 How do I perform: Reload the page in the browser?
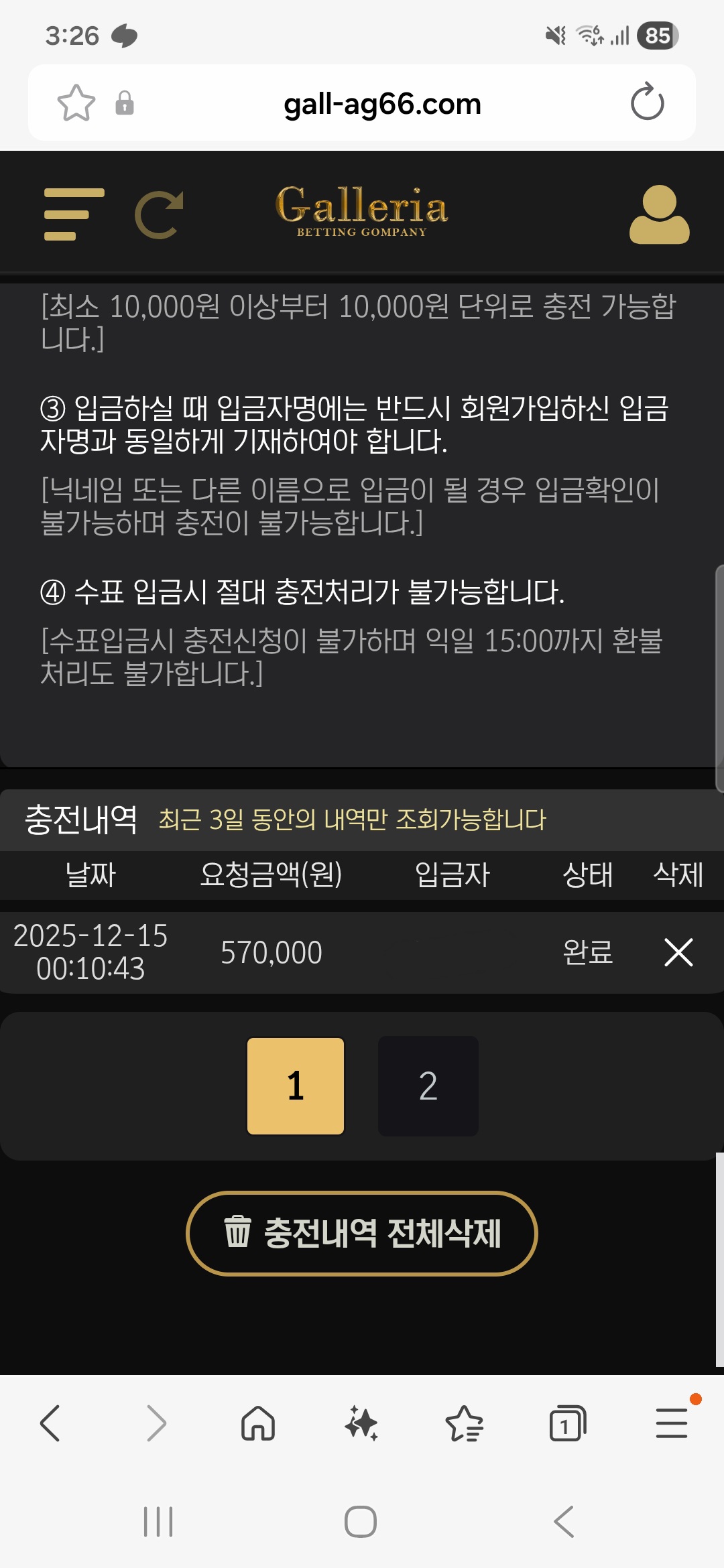[x=647, y=103]
